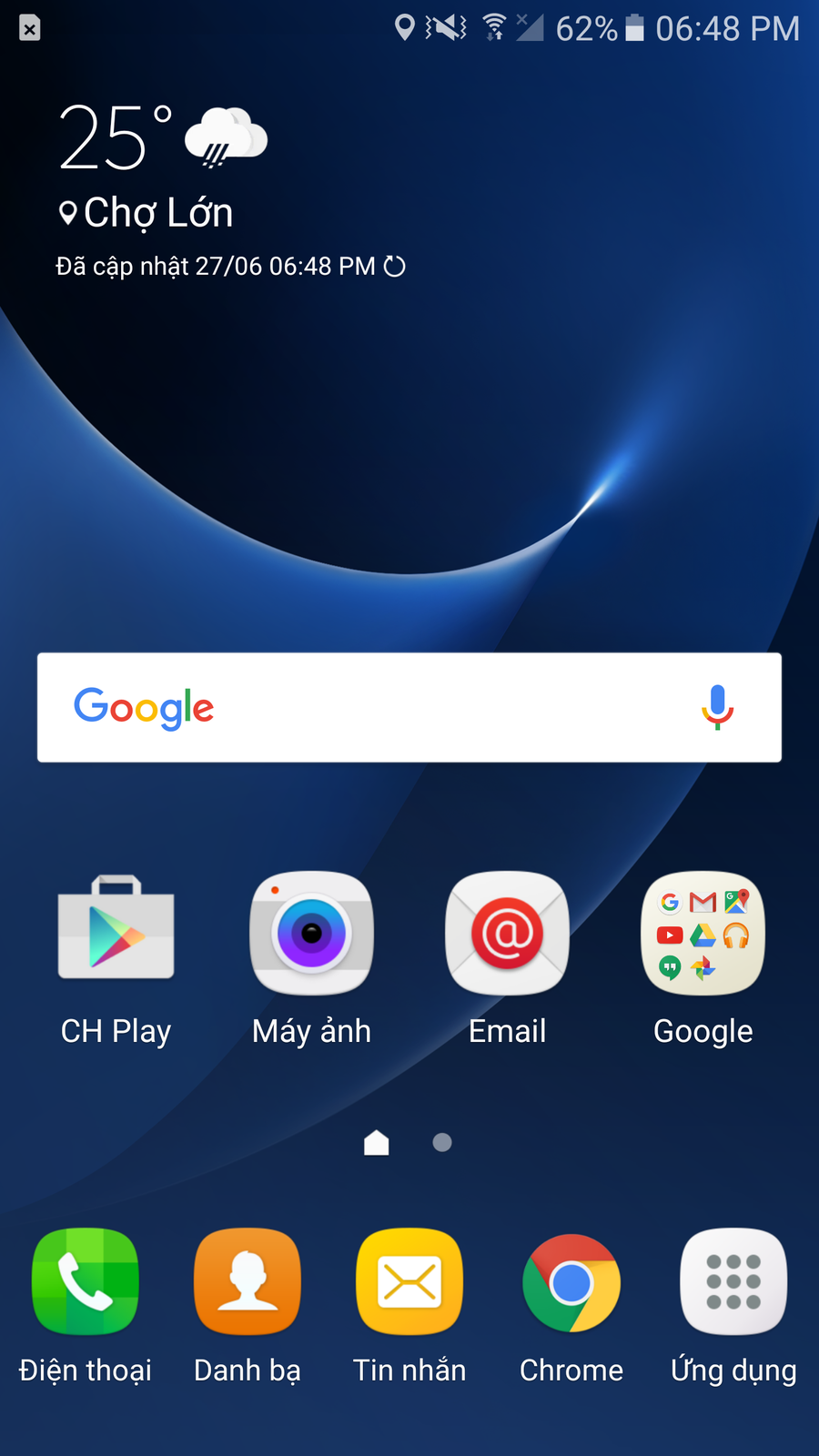
Task: Start voice search with the microphone
Action: pyautogui.click(x=717, y=707)
